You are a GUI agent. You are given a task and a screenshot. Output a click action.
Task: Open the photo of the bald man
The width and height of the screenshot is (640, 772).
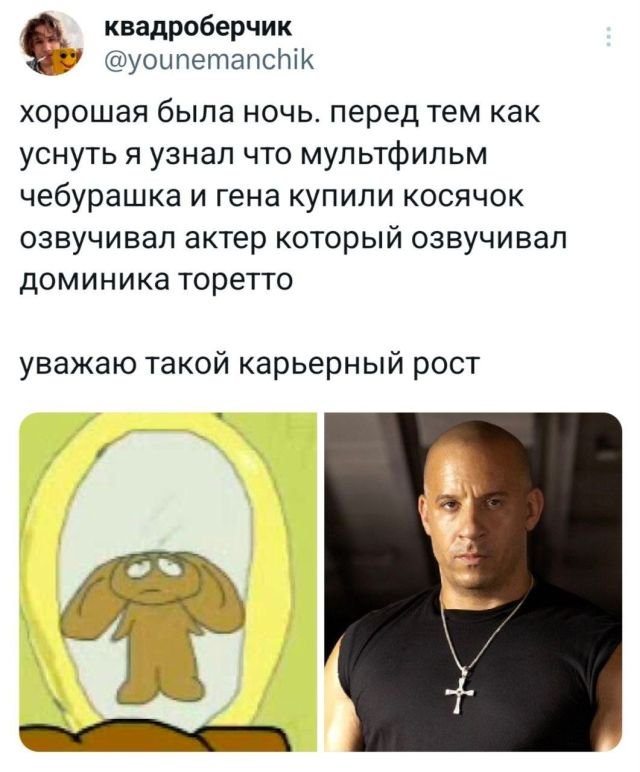pos(473,581)
